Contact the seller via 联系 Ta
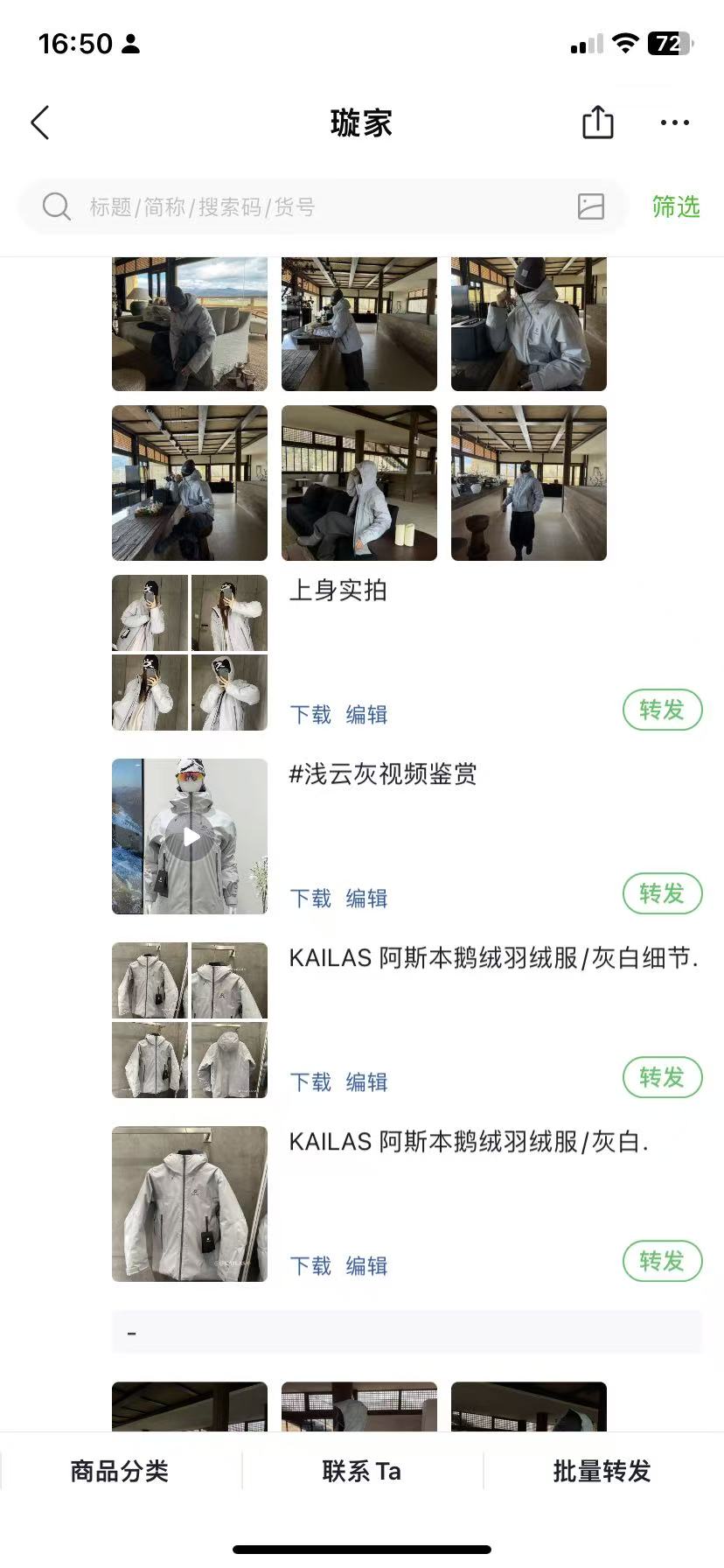The image size is (724, 1568). (361, 1471)
